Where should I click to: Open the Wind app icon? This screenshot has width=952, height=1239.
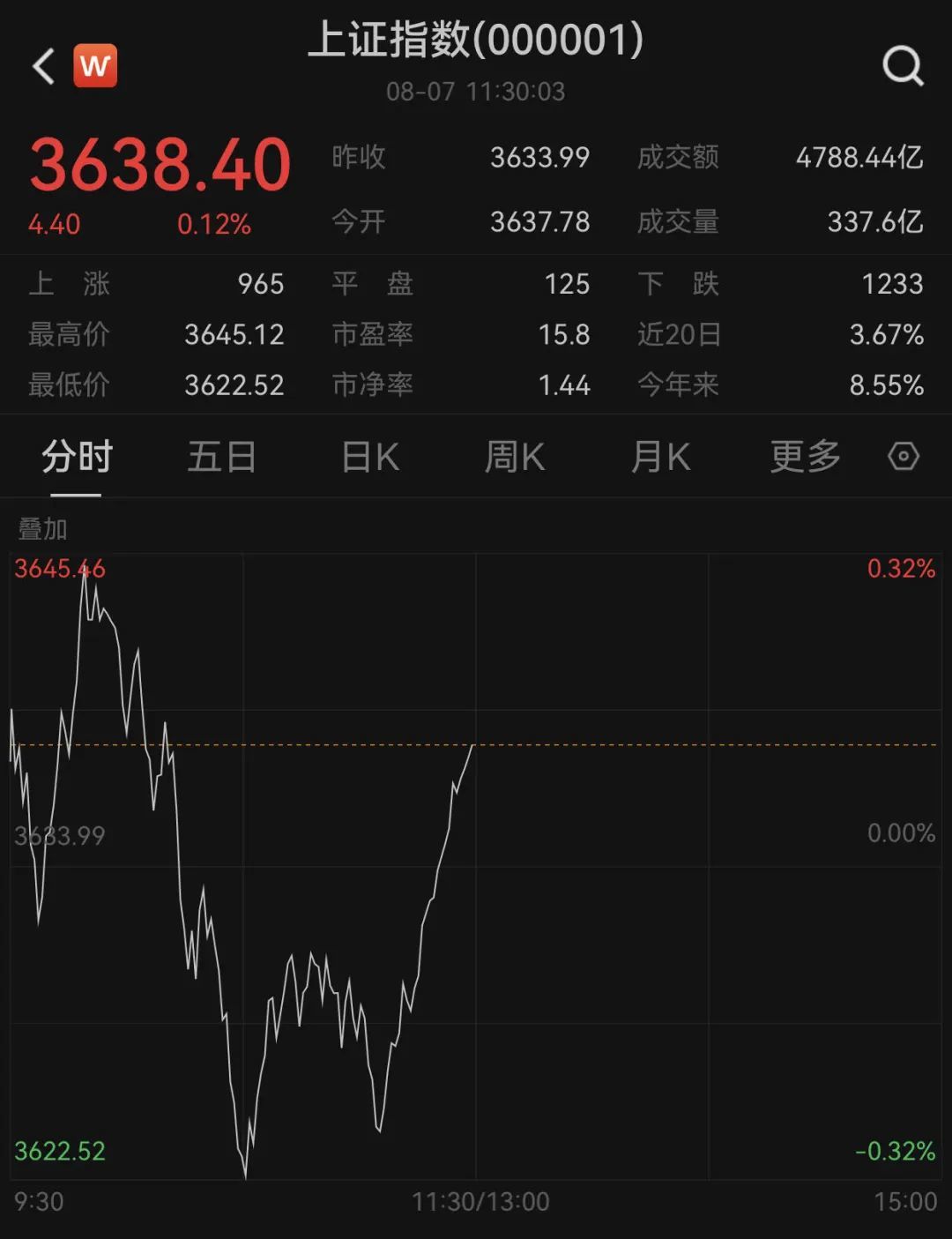(x=97, y=64)
